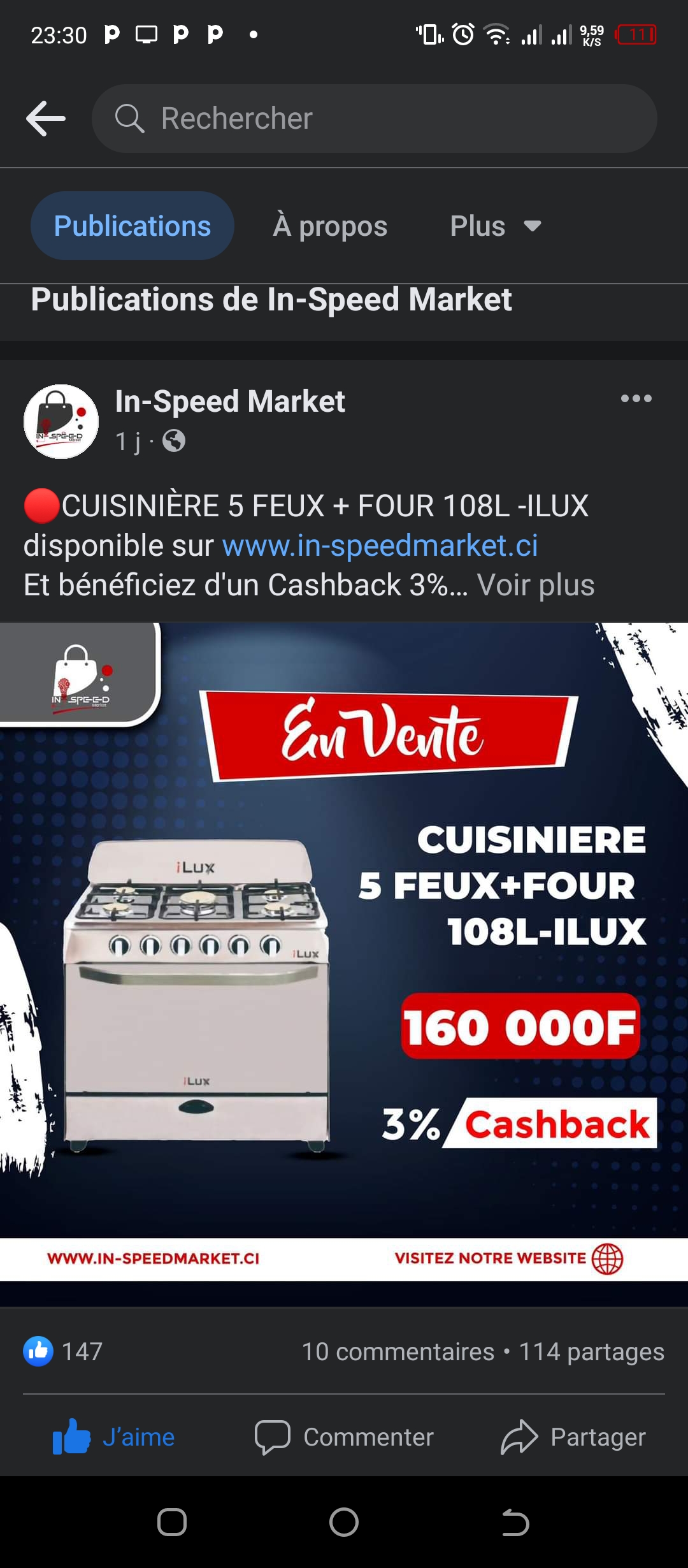Viewport: 688px width, 1568px height.
Task: Open In-Speed Market profile picture
Action: pyautogui.click(x=61, y=421)
